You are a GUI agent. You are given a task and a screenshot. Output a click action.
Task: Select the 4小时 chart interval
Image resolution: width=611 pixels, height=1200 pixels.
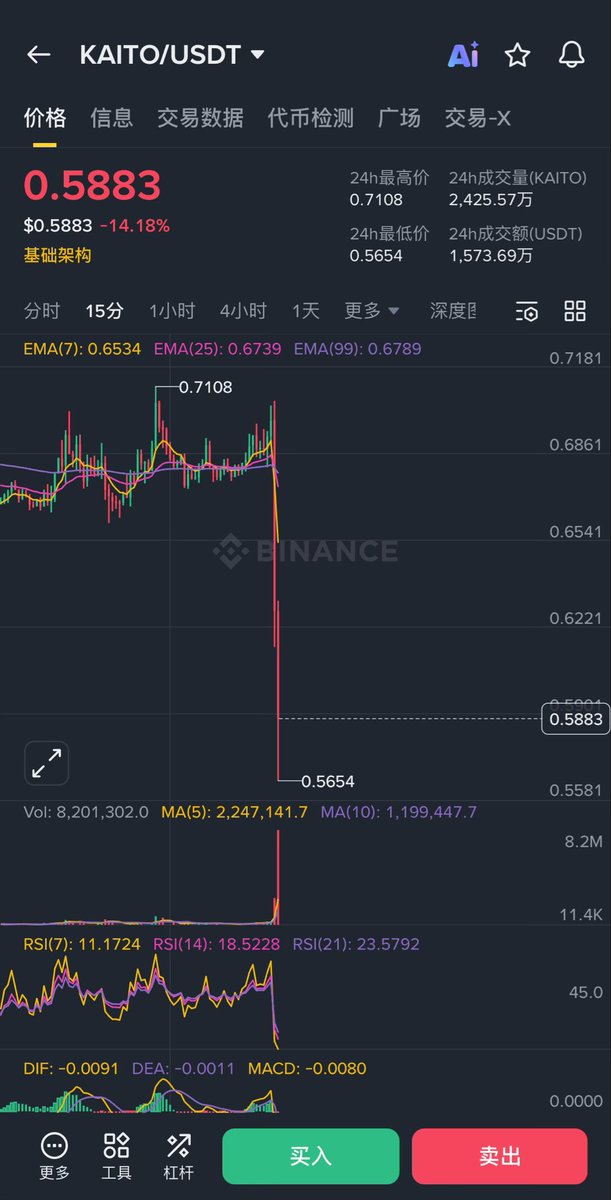(243, 311)
